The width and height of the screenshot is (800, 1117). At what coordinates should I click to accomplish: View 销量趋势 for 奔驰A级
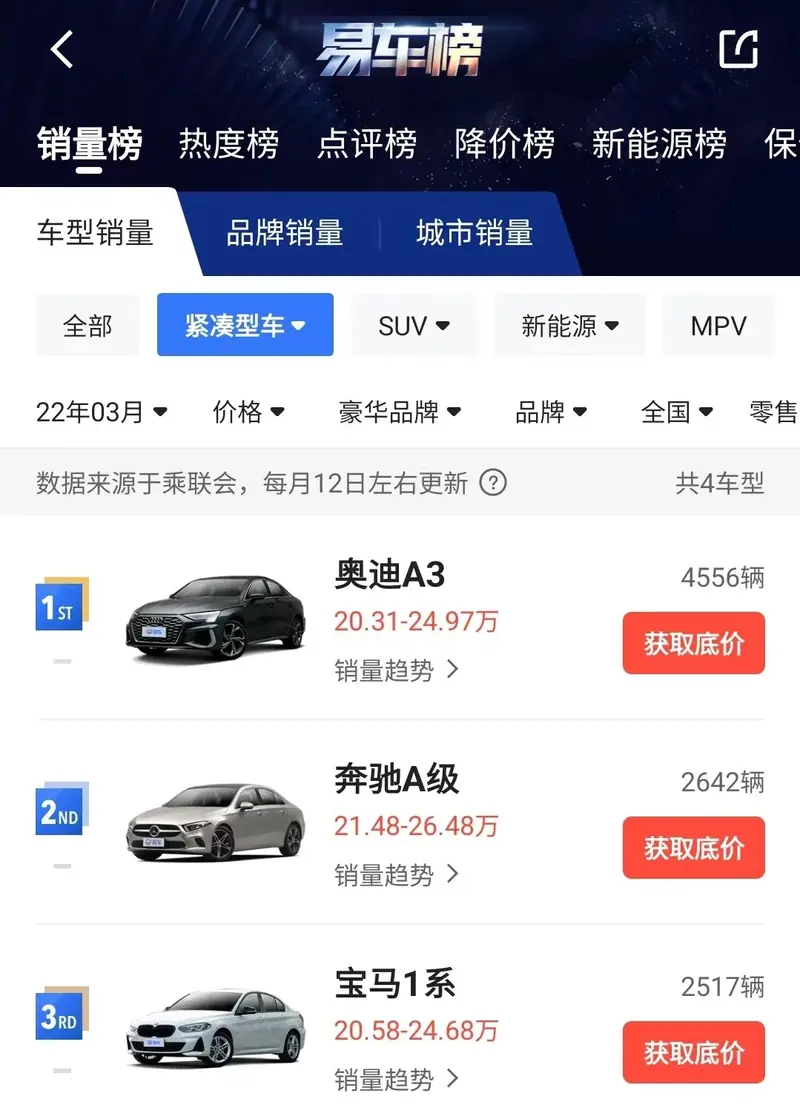396,875
